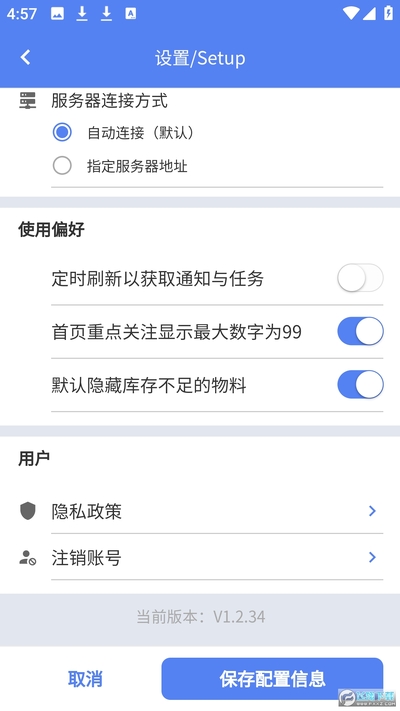Choose 指定服务器地址 radio option

62,166
